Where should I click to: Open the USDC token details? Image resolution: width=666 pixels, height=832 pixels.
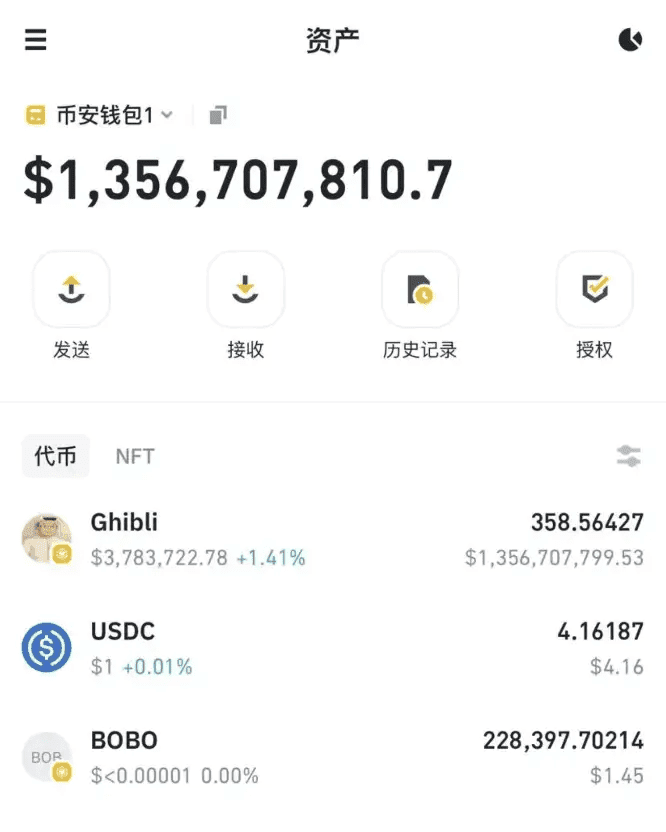pyautogui.click(x=332, y=648)
